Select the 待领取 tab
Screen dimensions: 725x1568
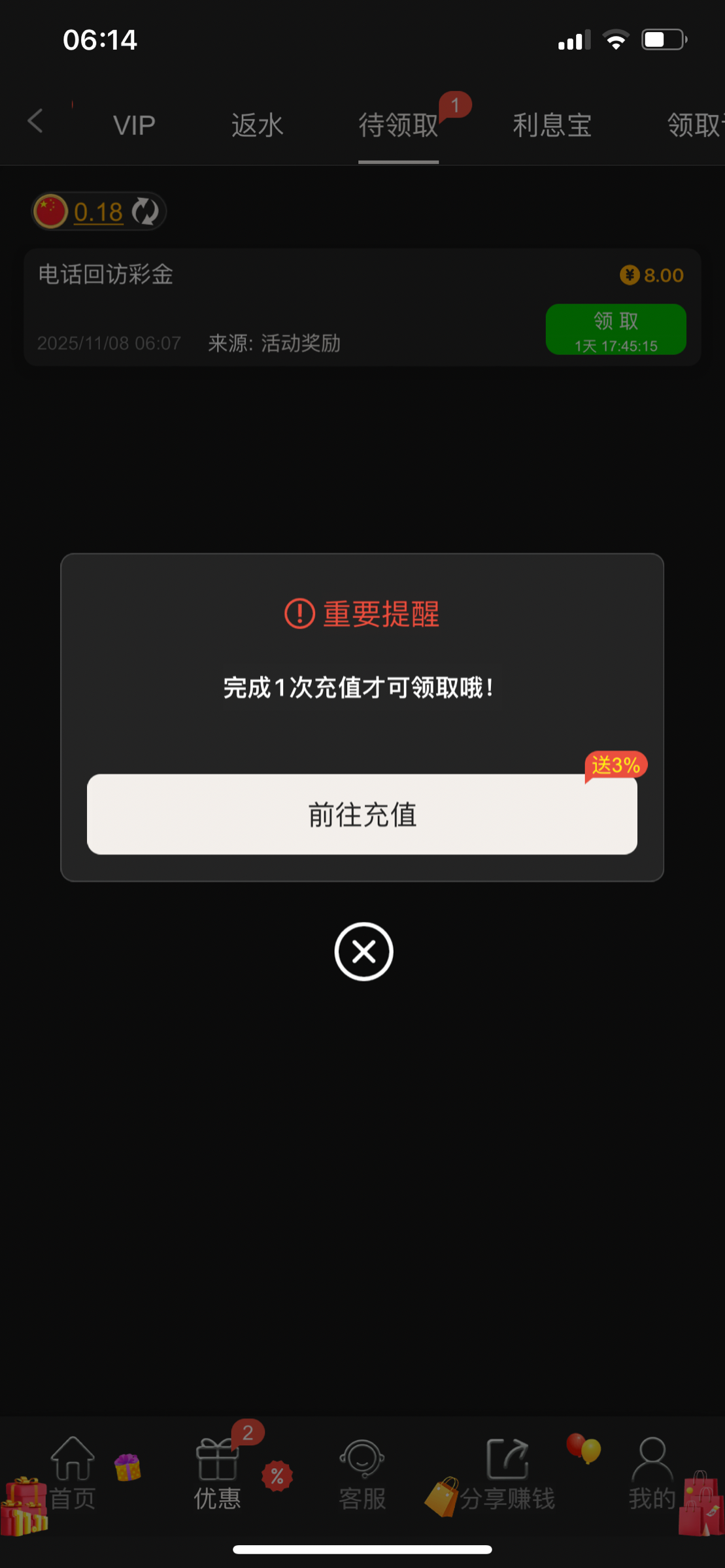(398, 125)
